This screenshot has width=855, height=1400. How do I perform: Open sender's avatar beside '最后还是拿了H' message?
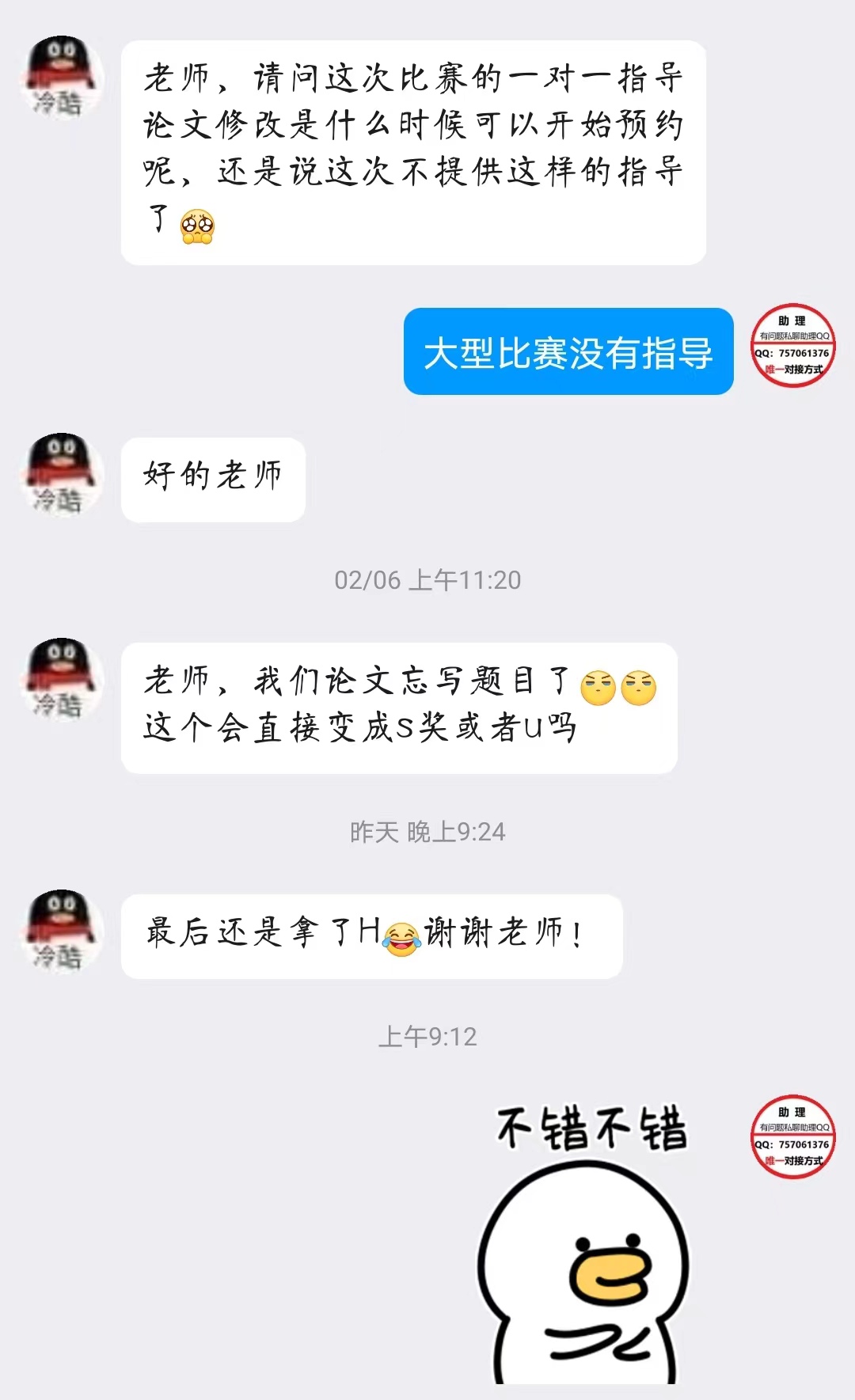62,931
